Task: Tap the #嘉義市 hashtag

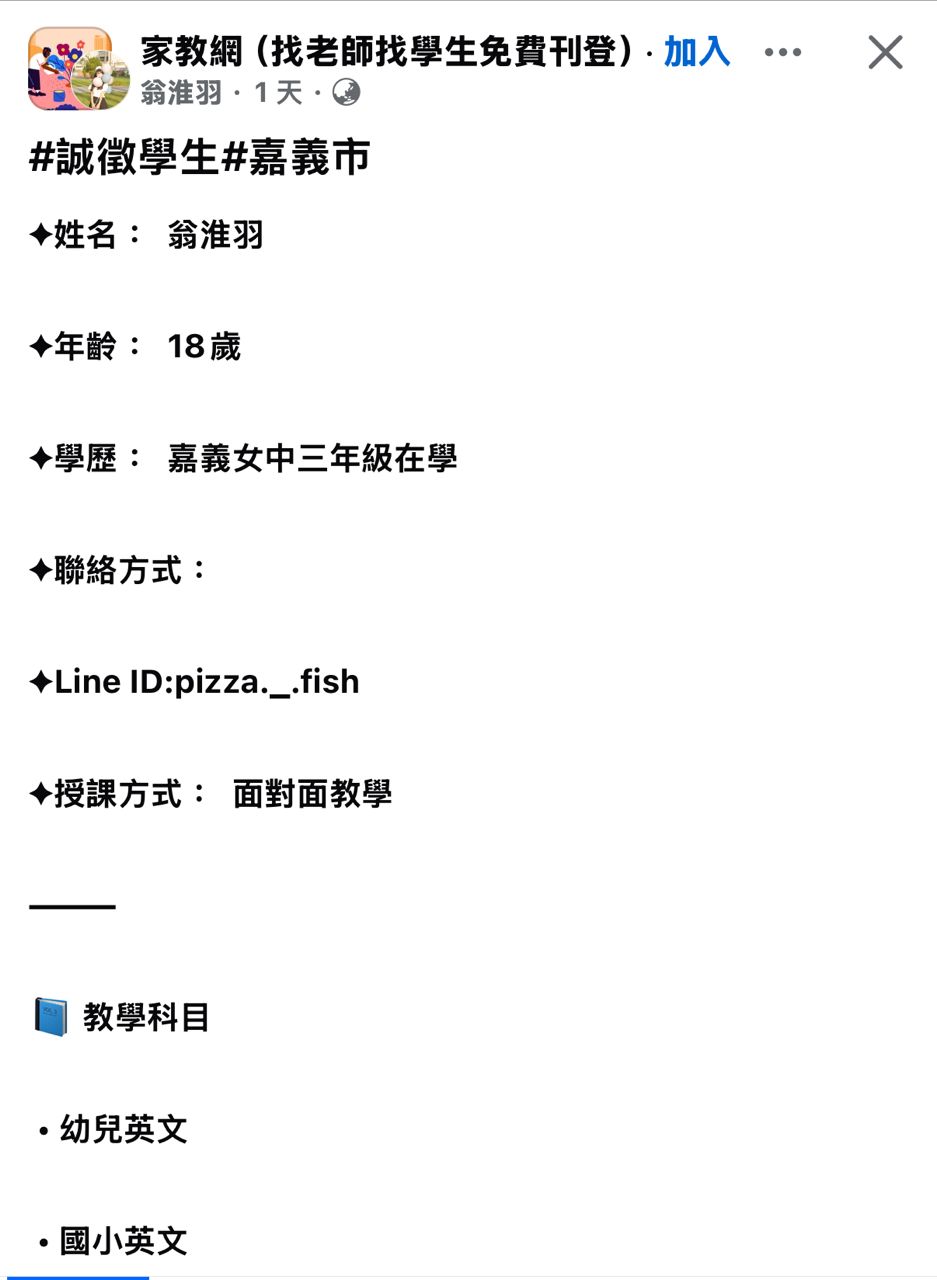Action: [x=296, y=158]
